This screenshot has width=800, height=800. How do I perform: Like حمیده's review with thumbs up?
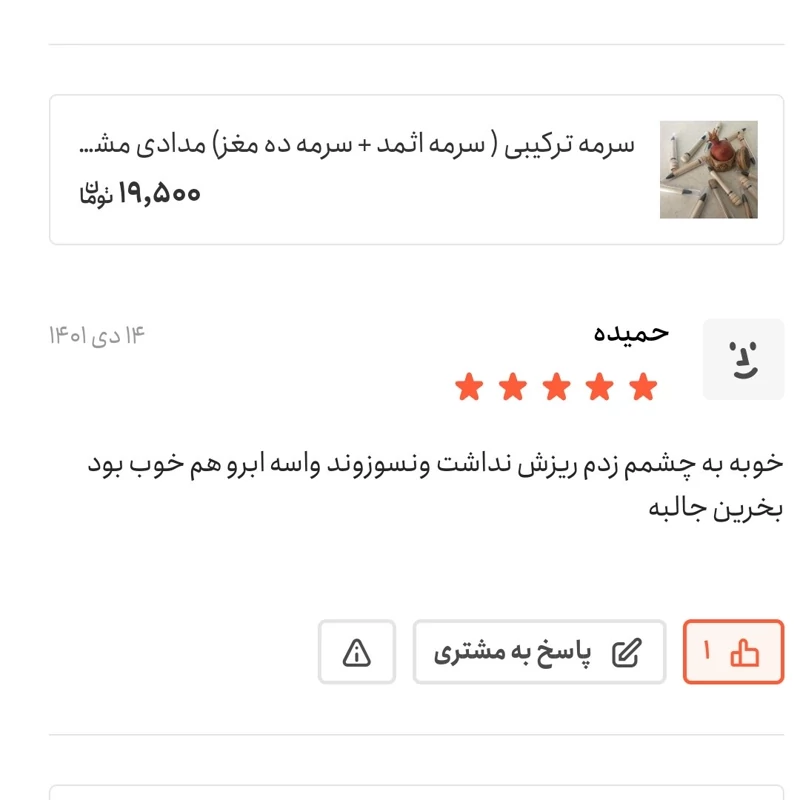(733, 652)
